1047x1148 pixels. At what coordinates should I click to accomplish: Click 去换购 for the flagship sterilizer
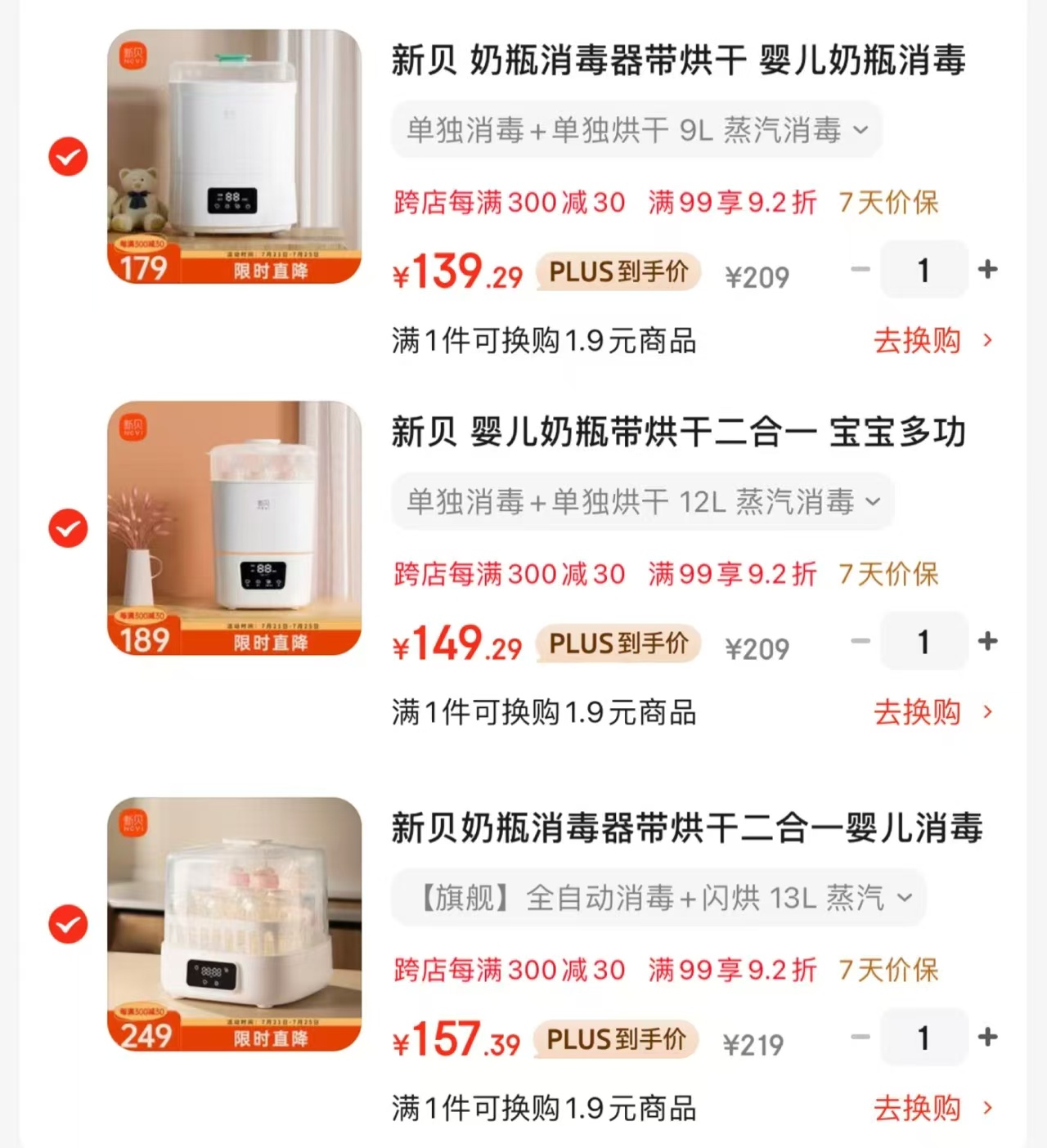click(918, 1110)
